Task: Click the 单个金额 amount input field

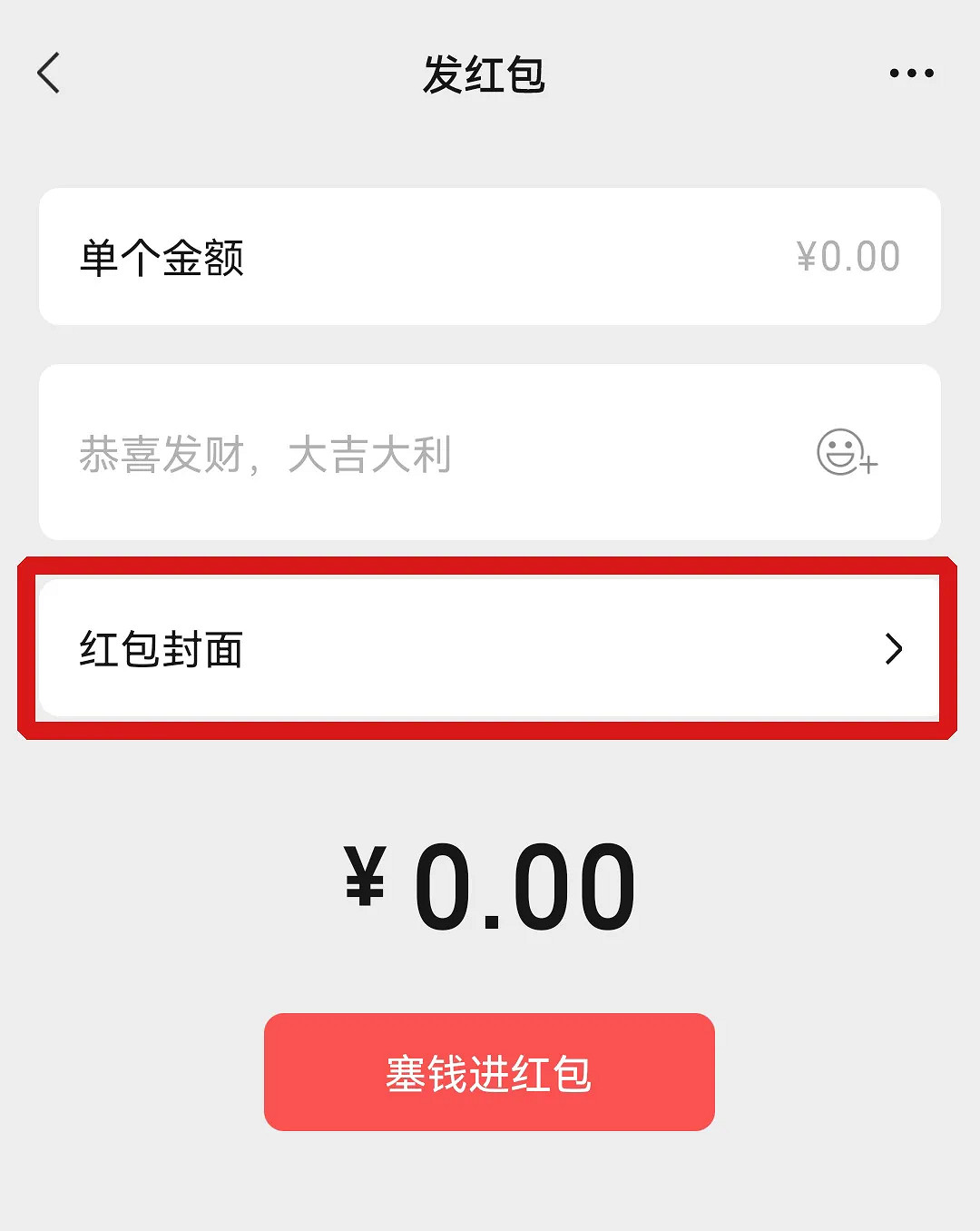Action: click(490, 255)
